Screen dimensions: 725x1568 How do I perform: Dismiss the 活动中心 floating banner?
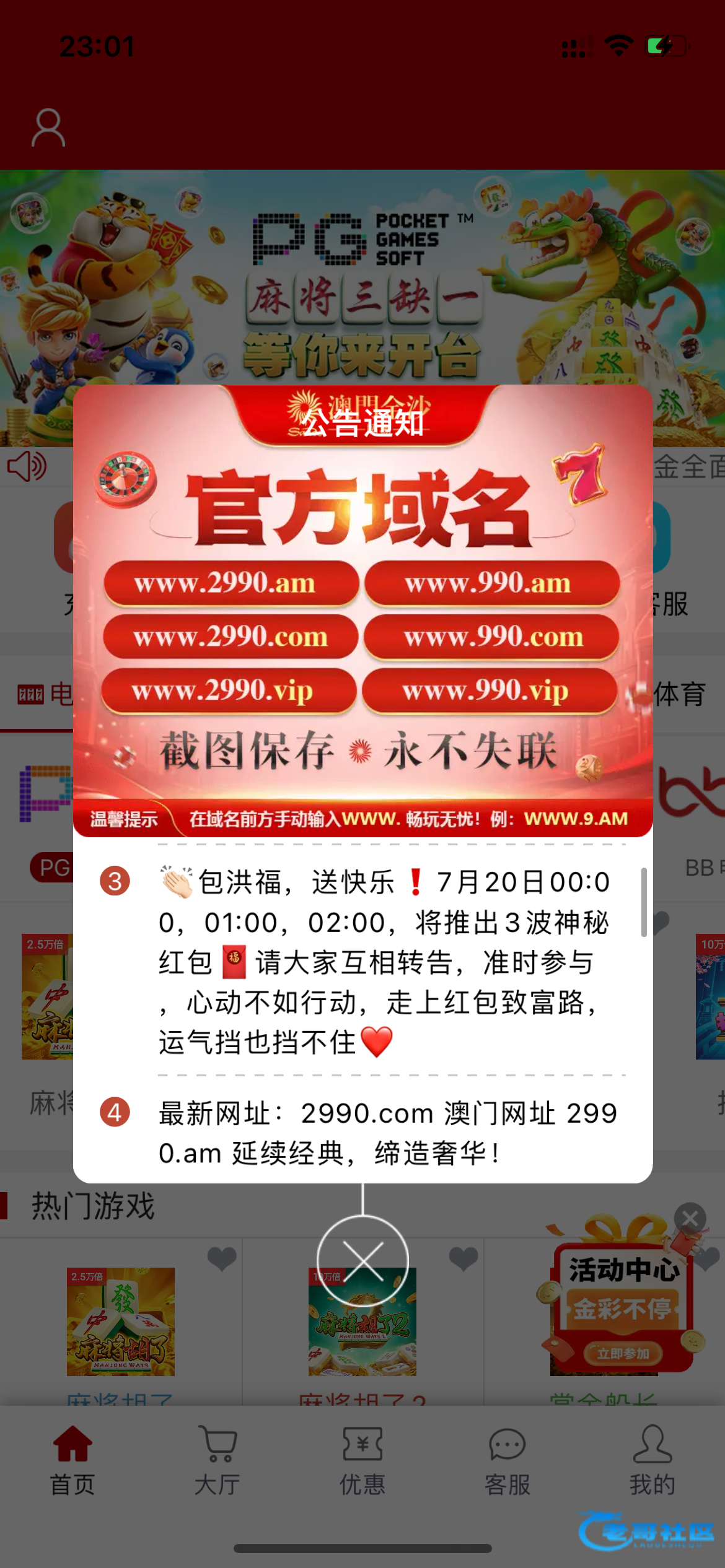[x=690, y=1218]
